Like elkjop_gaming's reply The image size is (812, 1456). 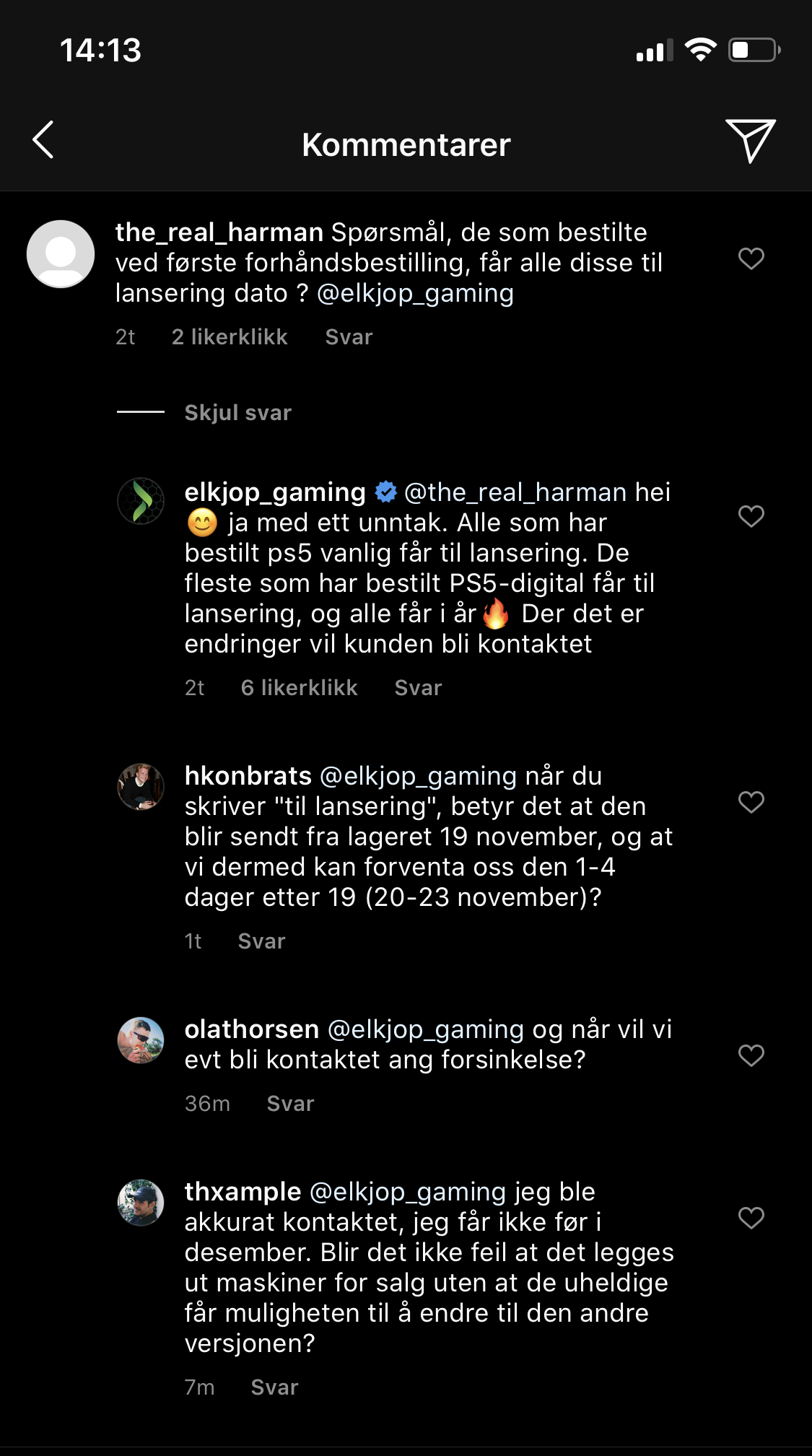751,516
